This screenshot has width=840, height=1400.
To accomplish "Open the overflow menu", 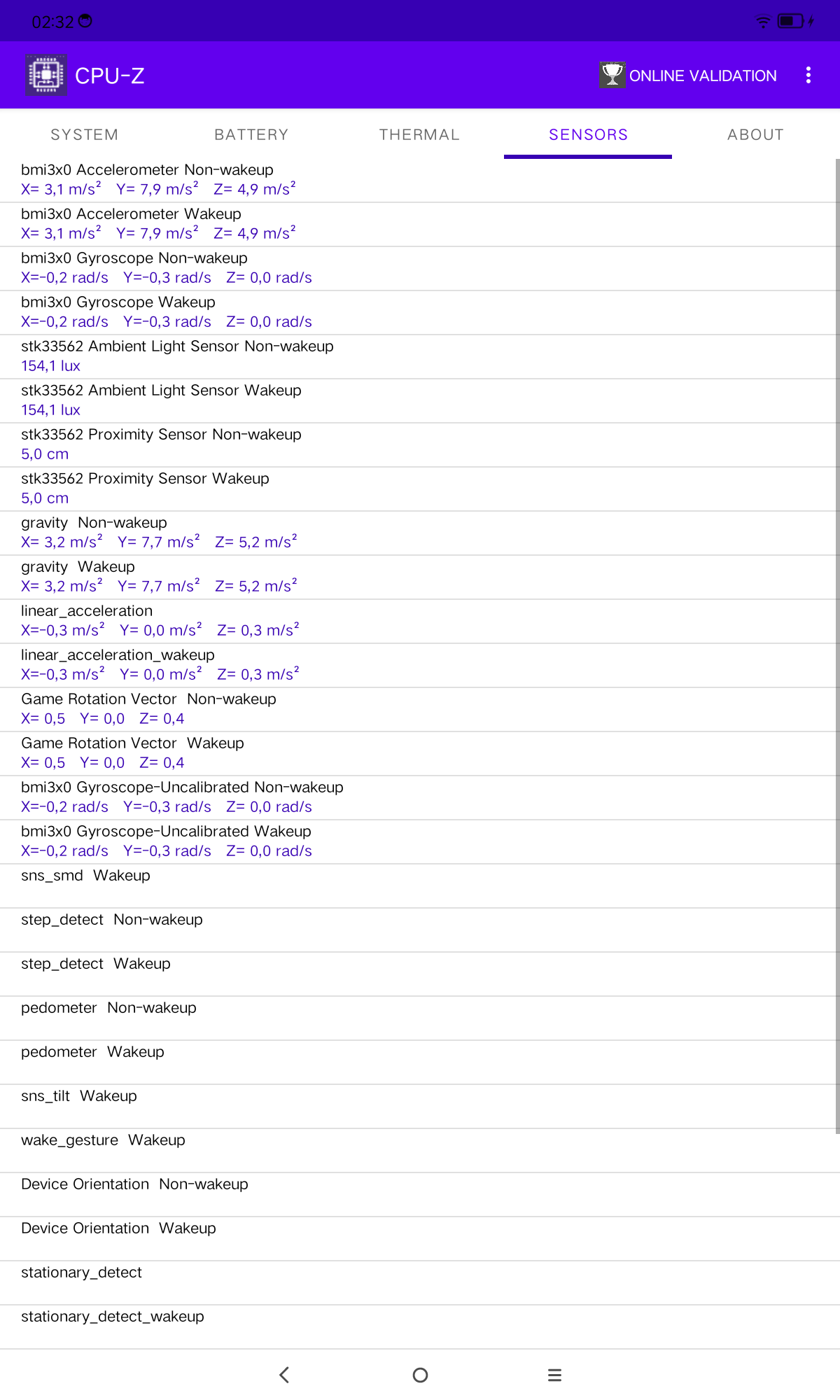I will click(x=808, y=76).
